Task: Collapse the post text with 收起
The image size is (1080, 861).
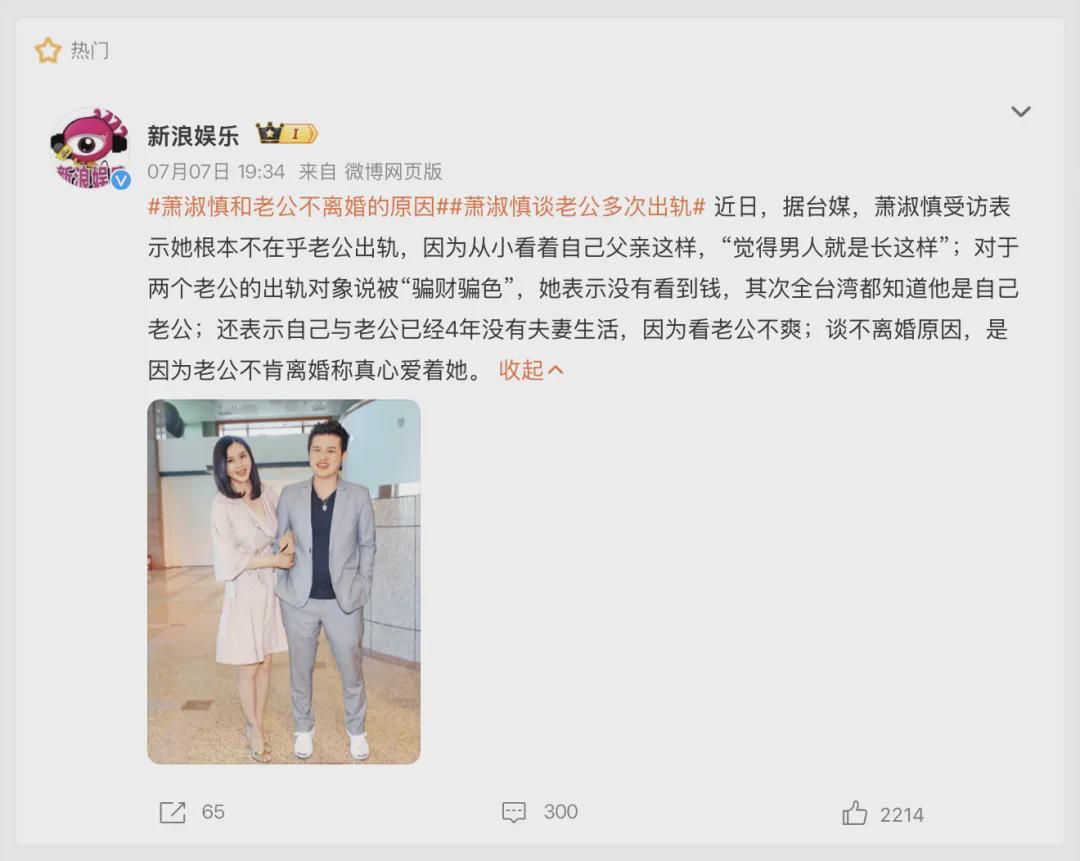Action: [x=531, y=370]
